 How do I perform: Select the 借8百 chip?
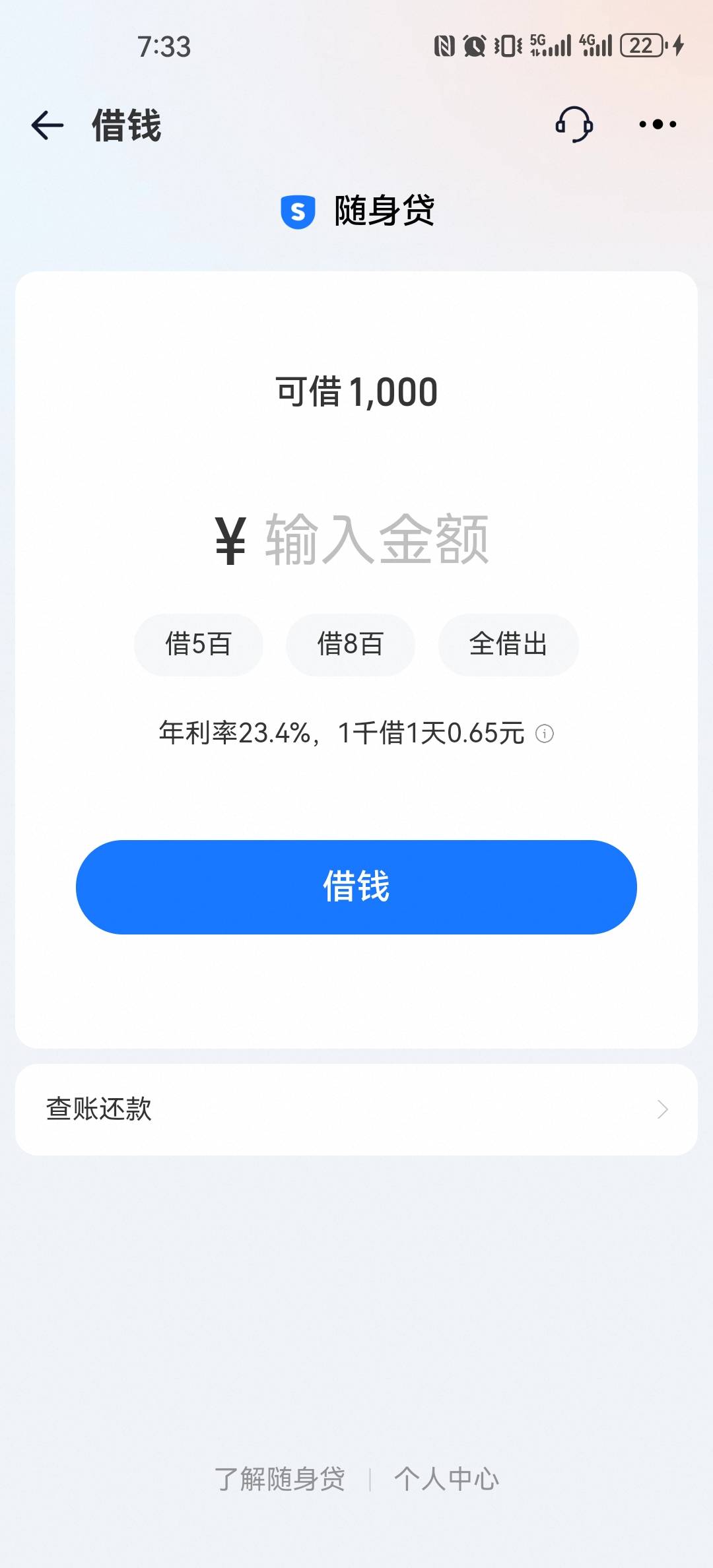[351, 644]
